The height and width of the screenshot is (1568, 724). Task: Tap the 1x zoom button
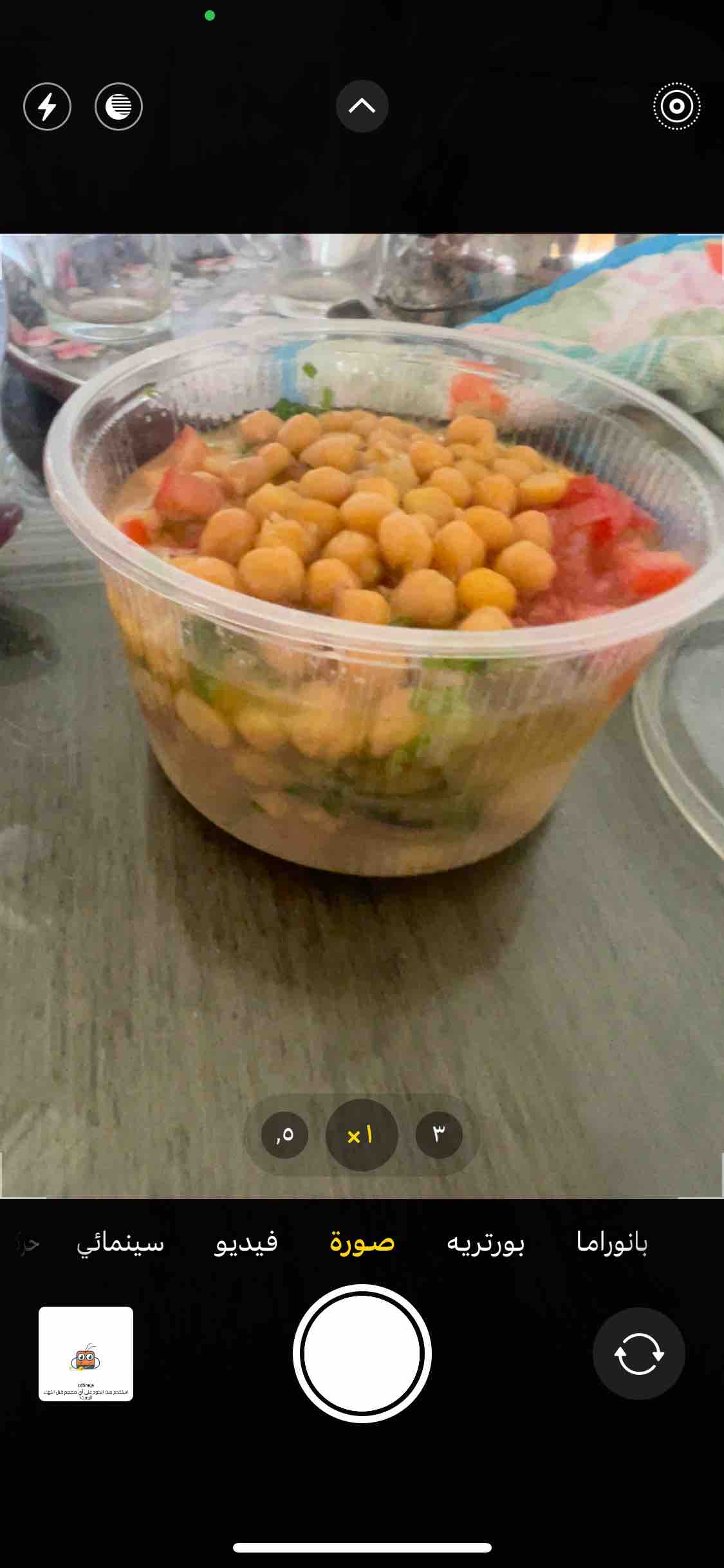(x=362, y=1135)
